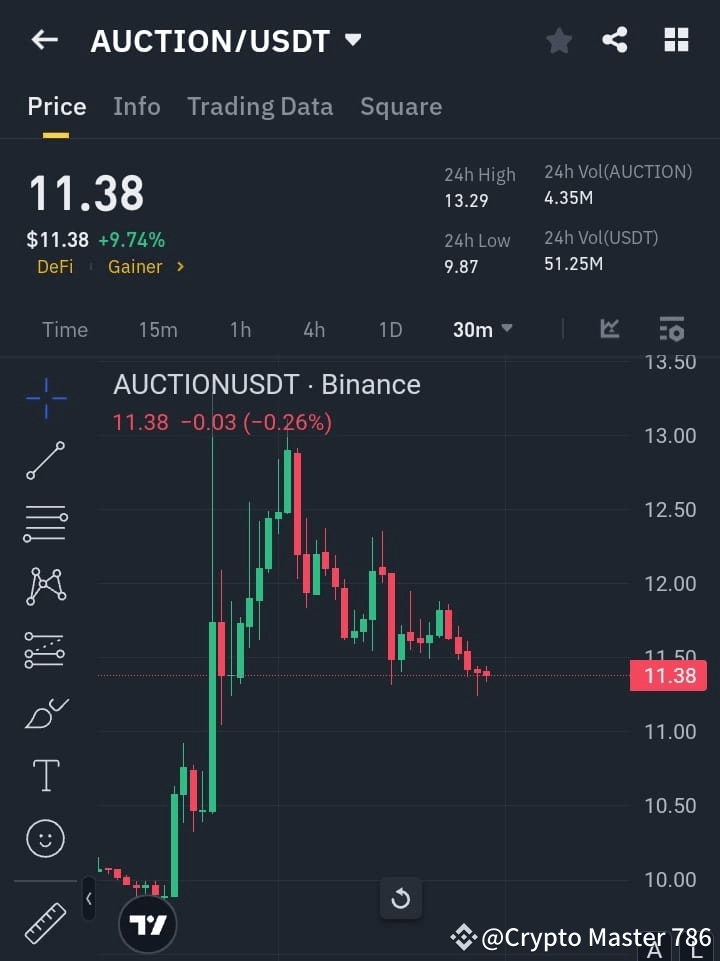The width and height of the screenshot is (720, 961).
Task: Open the emoji annotation tool
Action: tap(44, 838)
